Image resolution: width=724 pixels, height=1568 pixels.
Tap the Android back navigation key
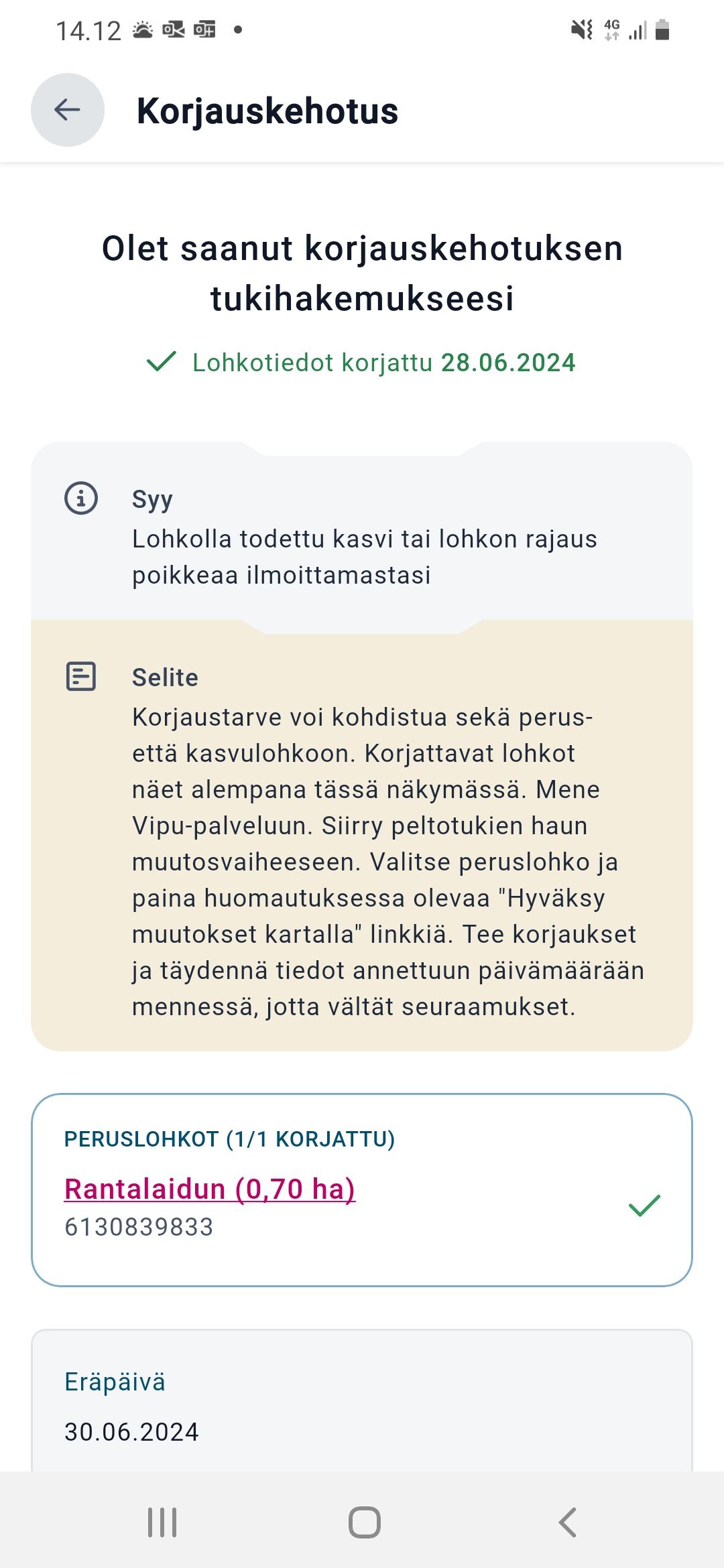point(566,1521)
